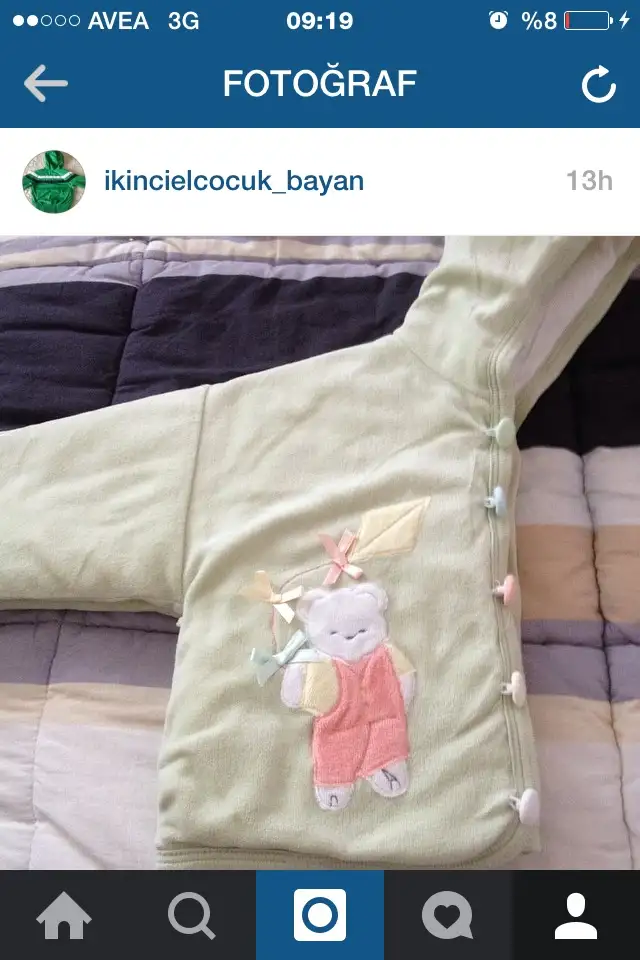Open ikincielcocuk_bayan's profile picture

pyautogui.click(x=54, y=181)
